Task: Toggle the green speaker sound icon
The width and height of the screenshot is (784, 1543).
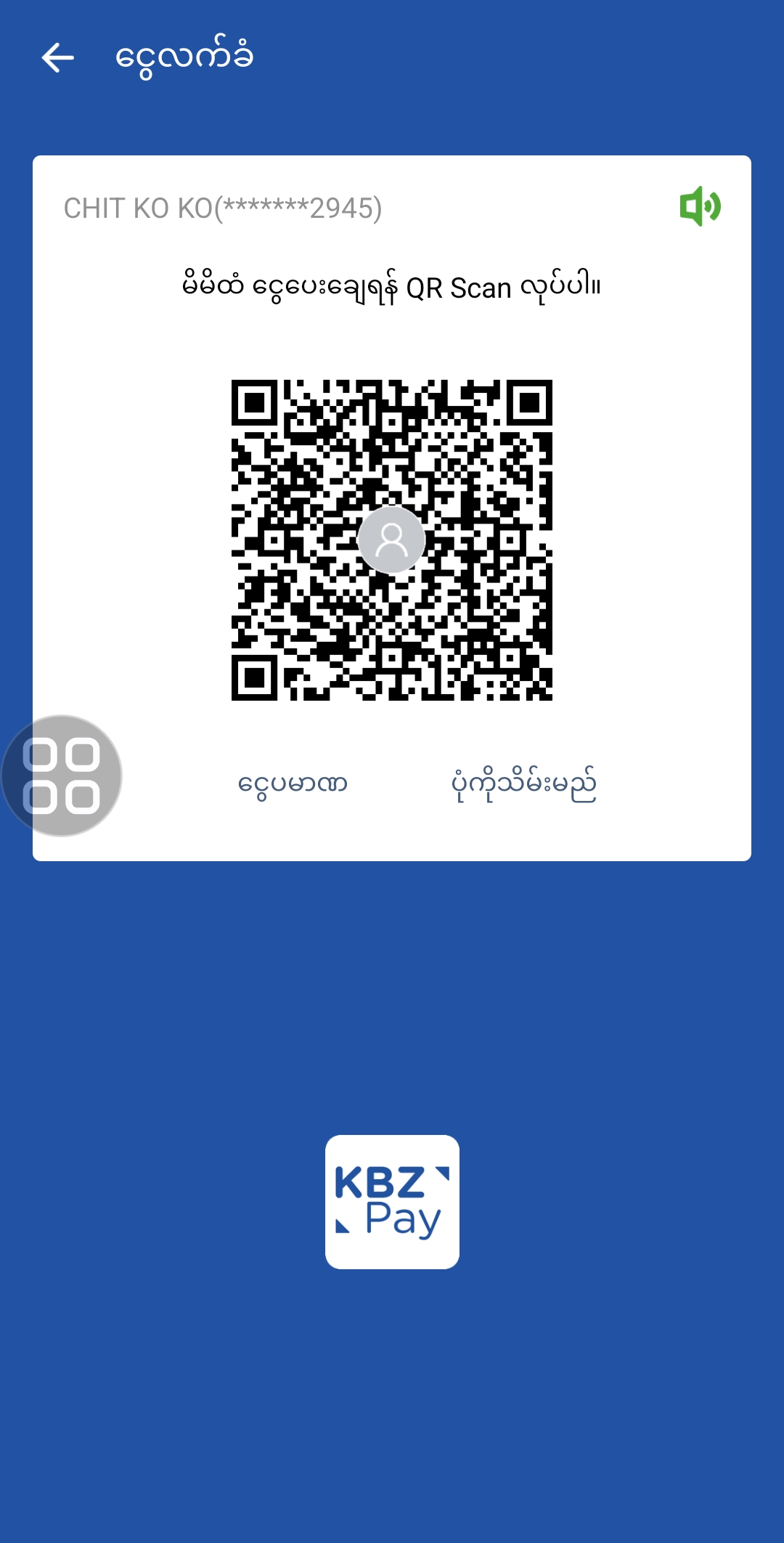Action: coord(700,207)
